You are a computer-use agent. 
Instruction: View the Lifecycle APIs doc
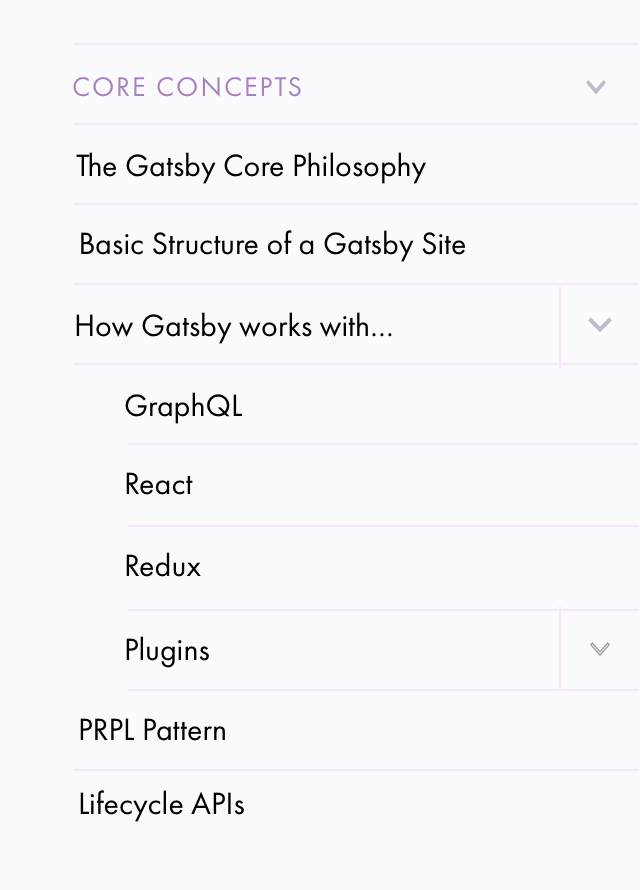pos(162,805)
